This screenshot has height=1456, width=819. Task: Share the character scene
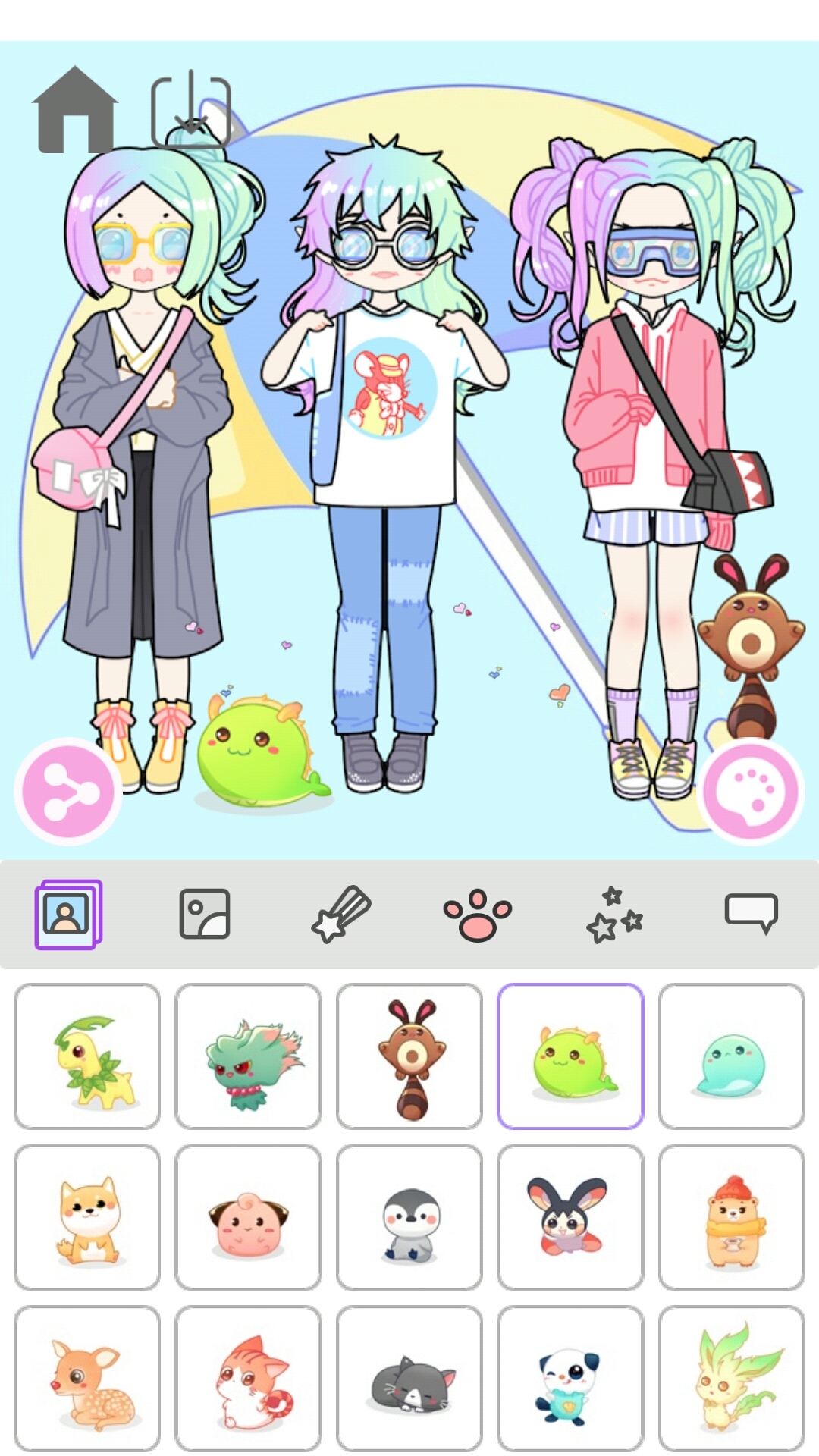click(68, 791)
